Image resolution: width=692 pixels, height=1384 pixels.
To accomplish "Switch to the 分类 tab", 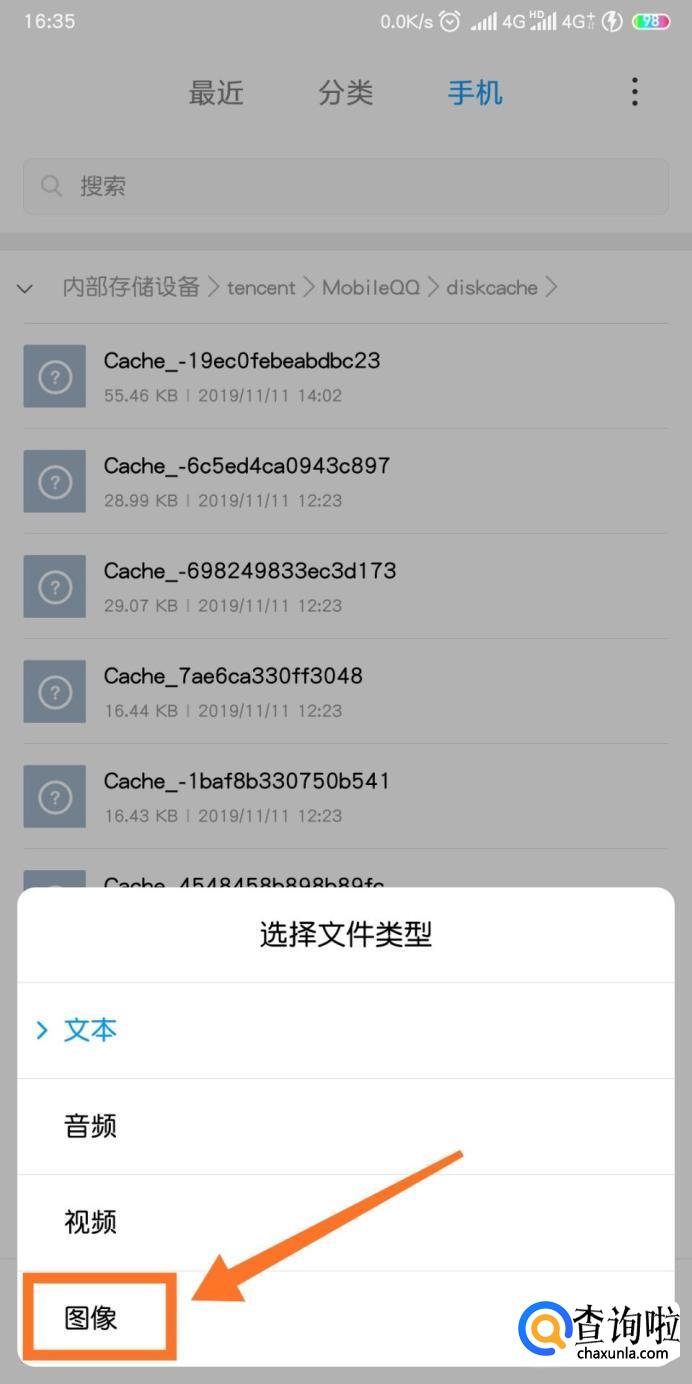I will (346, 93).
